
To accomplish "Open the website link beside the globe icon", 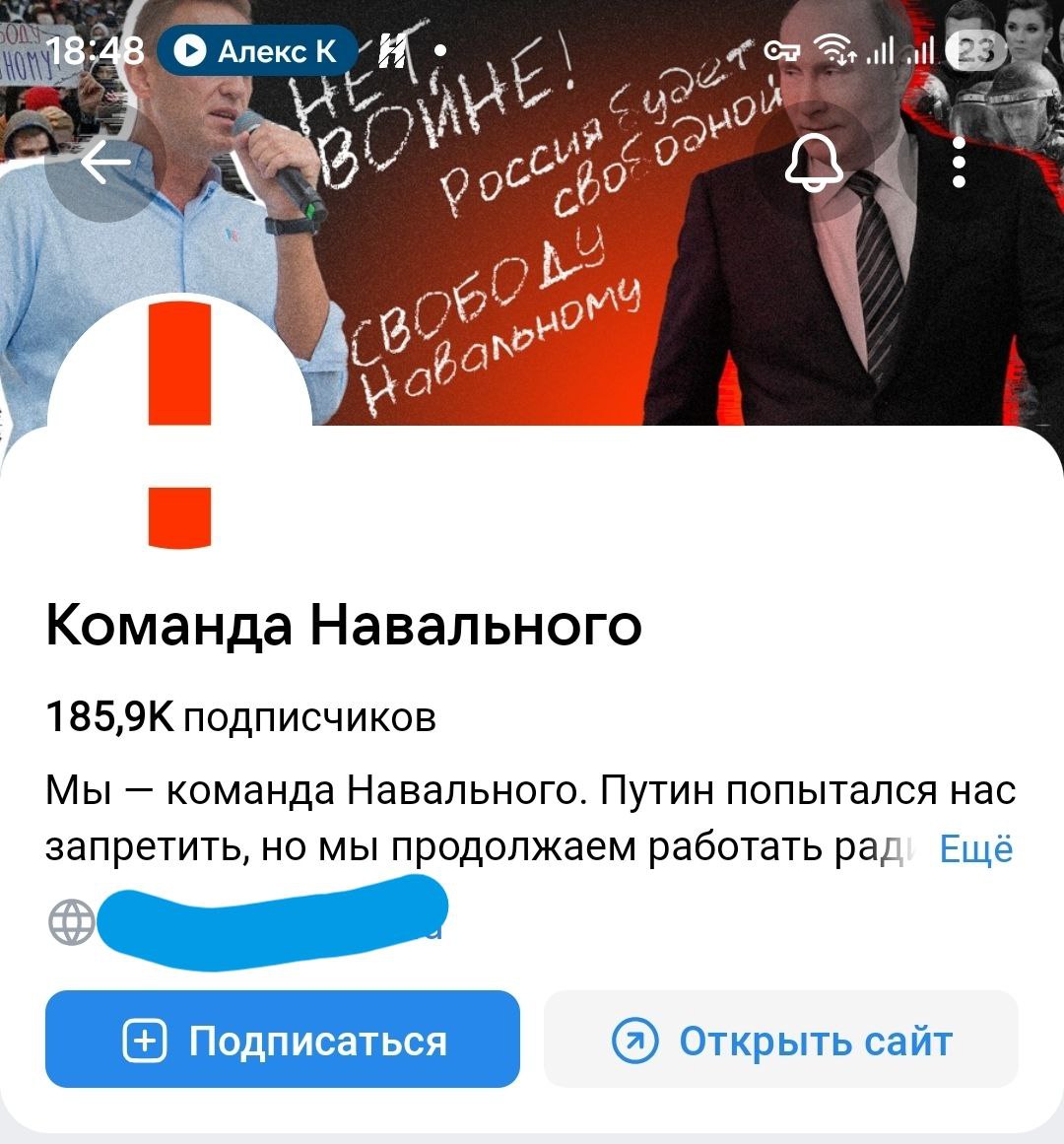I will pos(272,921).
